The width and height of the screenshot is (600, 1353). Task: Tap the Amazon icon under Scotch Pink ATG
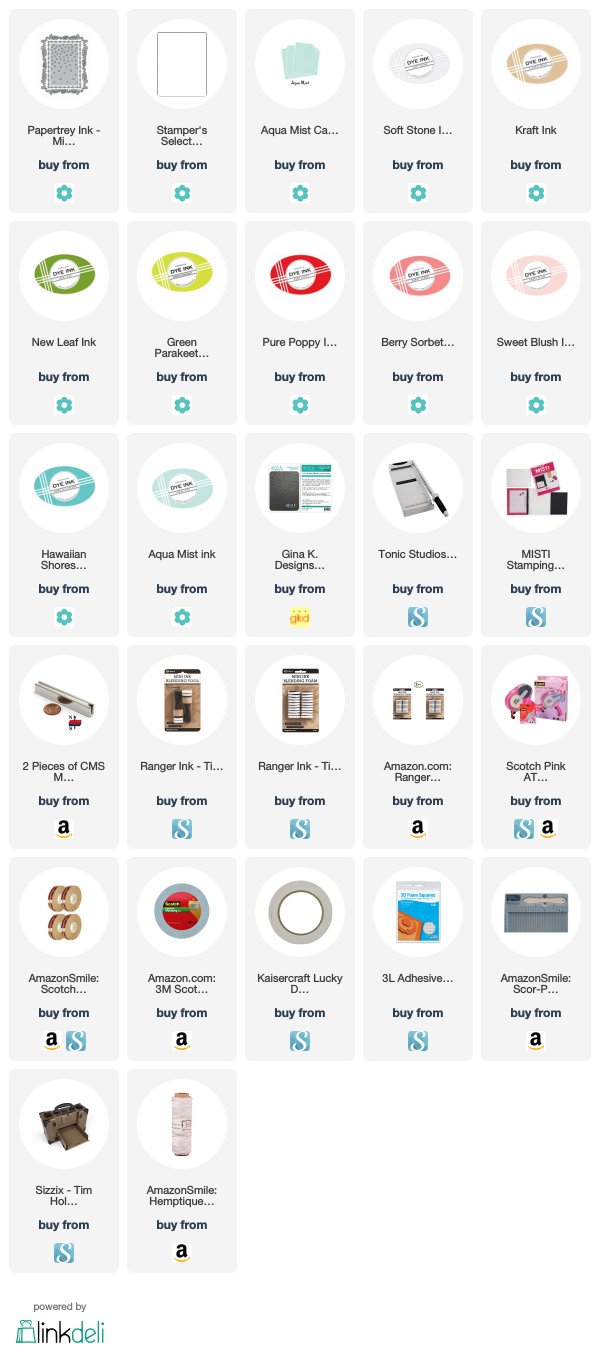click(x=548, y=829)
